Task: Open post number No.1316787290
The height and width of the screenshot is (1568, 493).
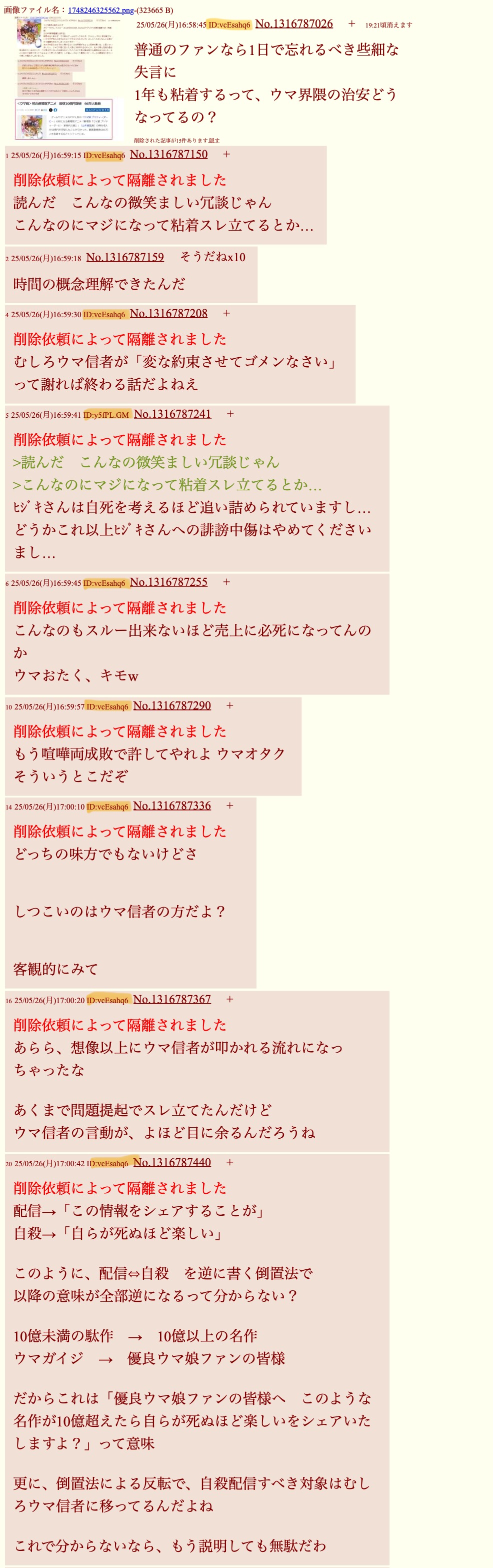Action: pos(171,705)
